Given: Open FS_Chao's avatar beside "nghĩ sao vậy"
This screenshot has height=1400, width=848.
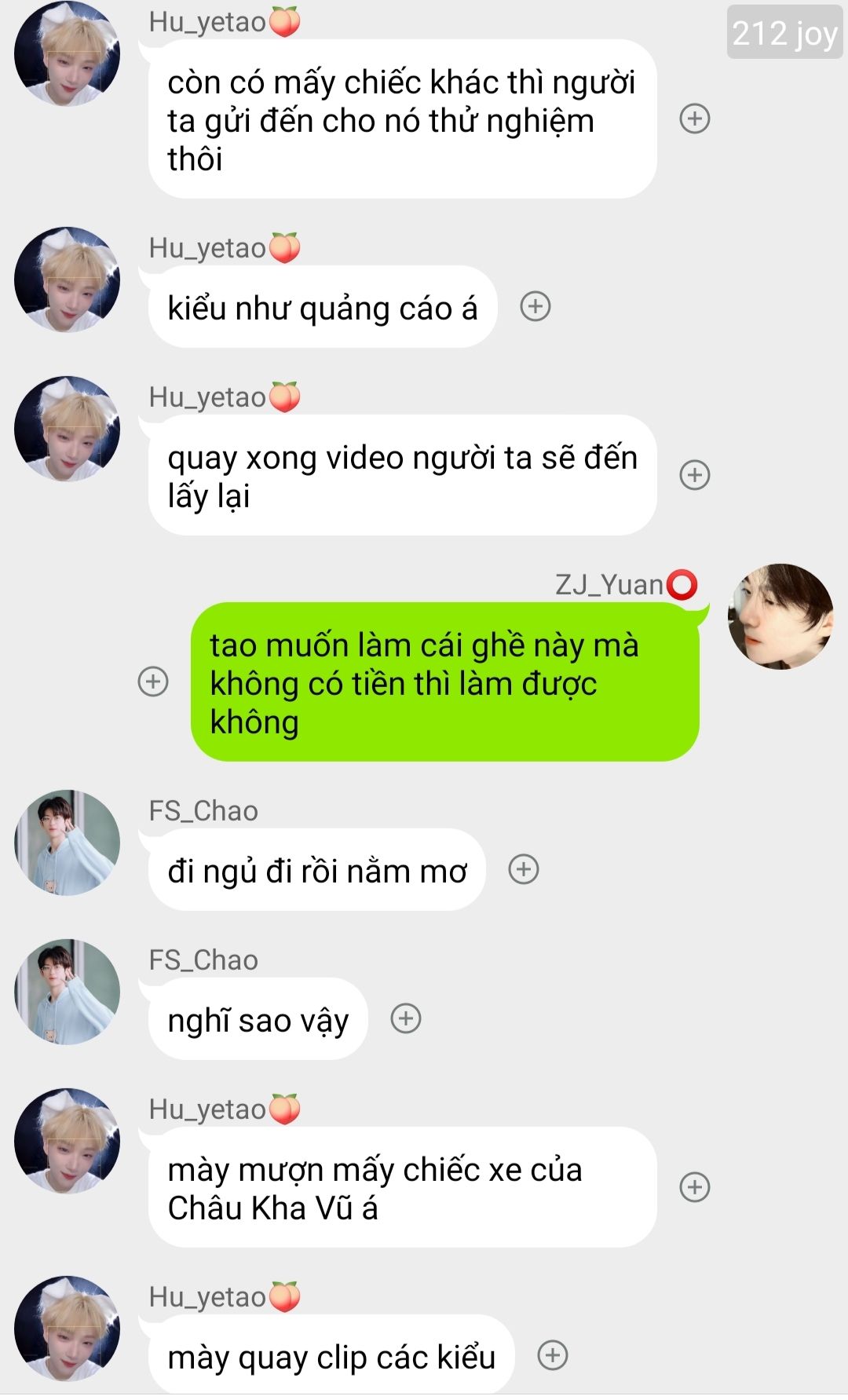Looking at the screenshot, I should click(x=68, y=992).
